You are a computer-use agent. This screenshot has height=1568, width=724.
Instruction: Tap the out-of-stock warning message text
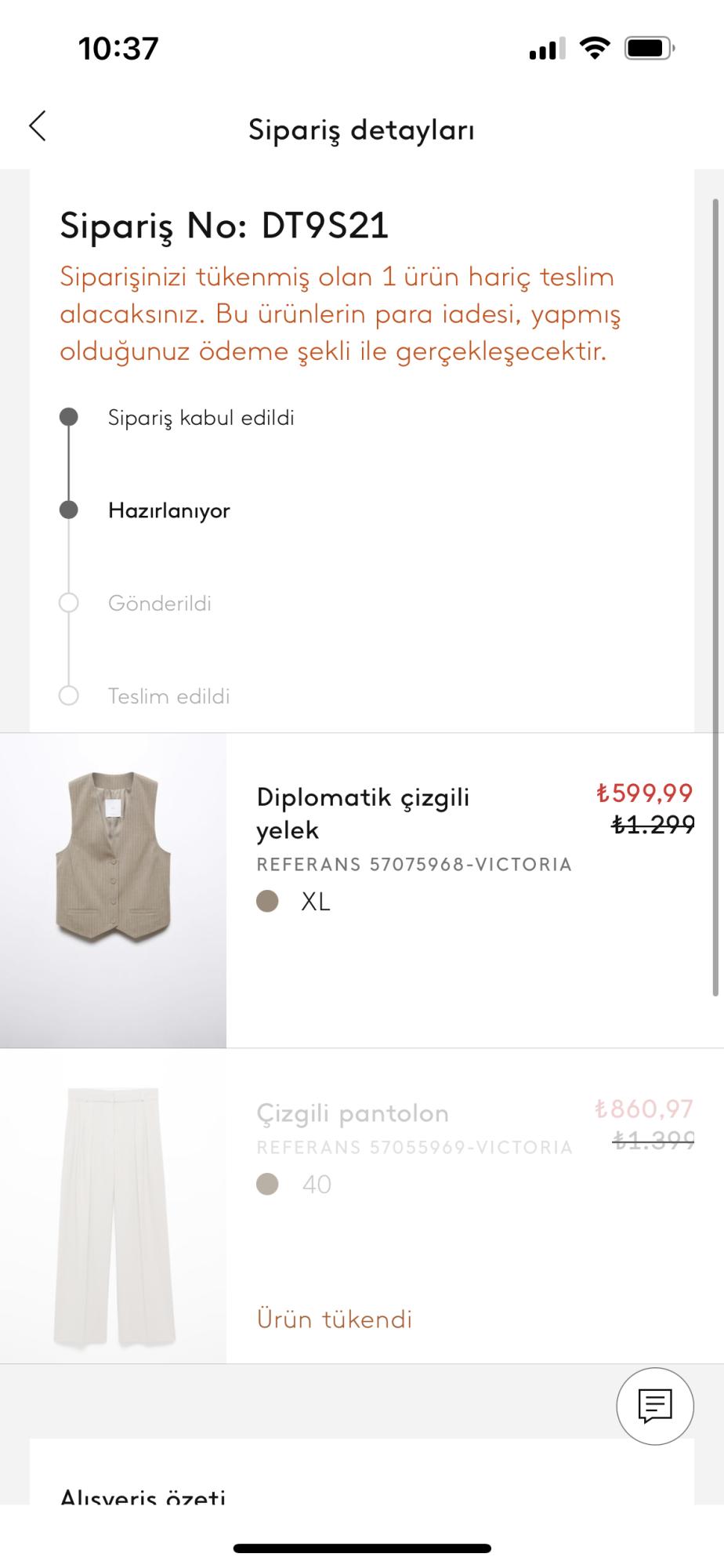tap(338, 314)
